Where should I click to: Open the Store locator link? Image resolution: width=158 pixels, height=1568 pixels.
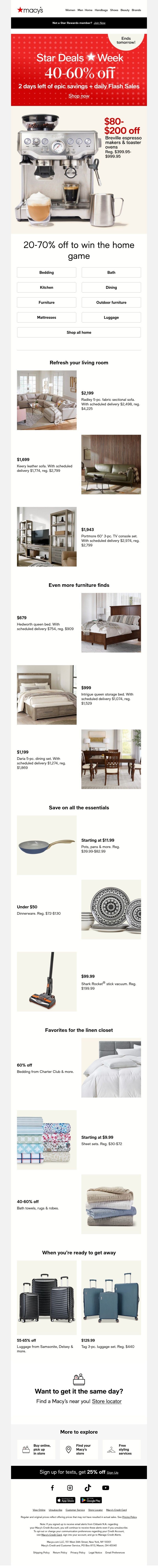click(x=107, y=1401)
